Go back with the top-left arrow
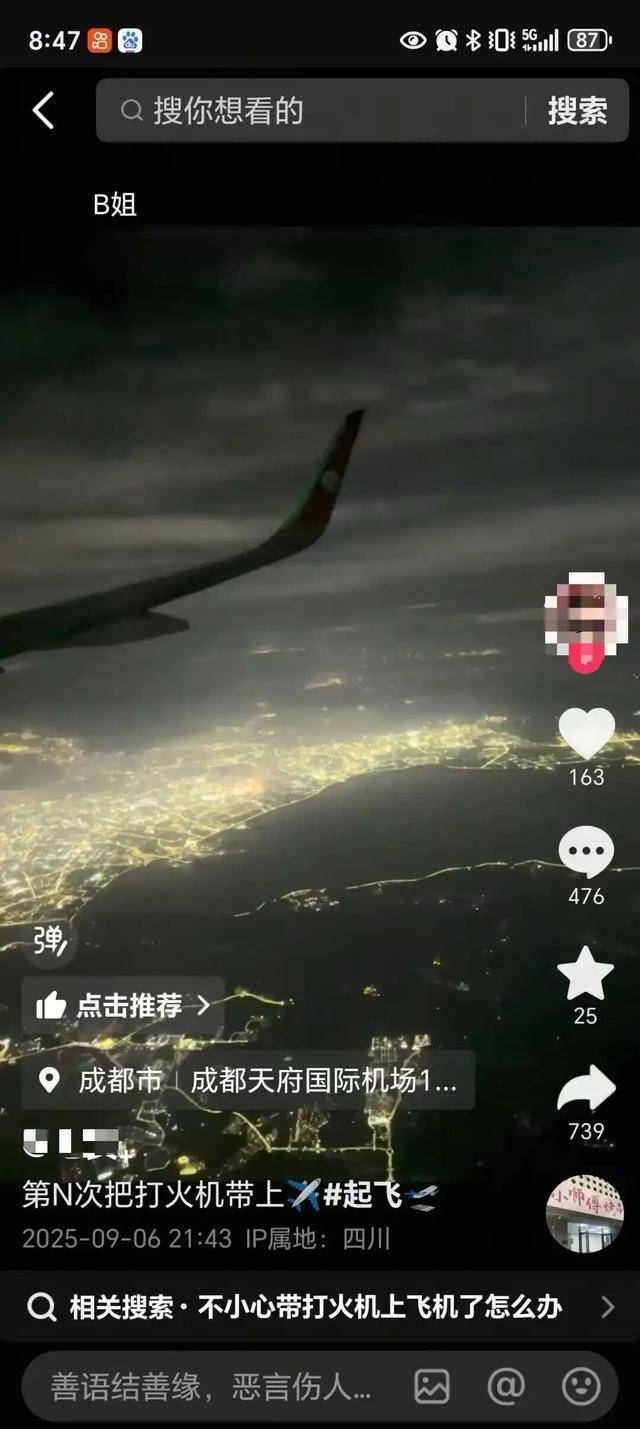This screenshot has width=640, height=1429. pos(43,110)
